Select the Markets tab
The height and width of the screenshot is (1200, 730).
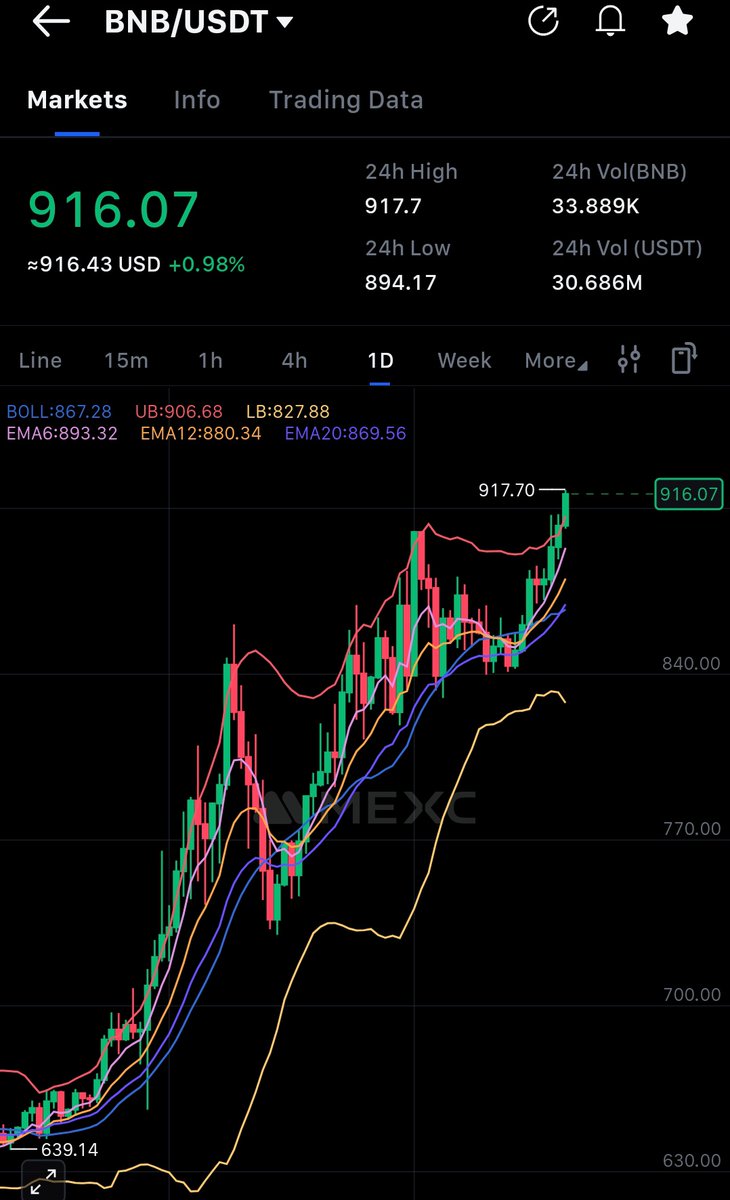(77, 100)
